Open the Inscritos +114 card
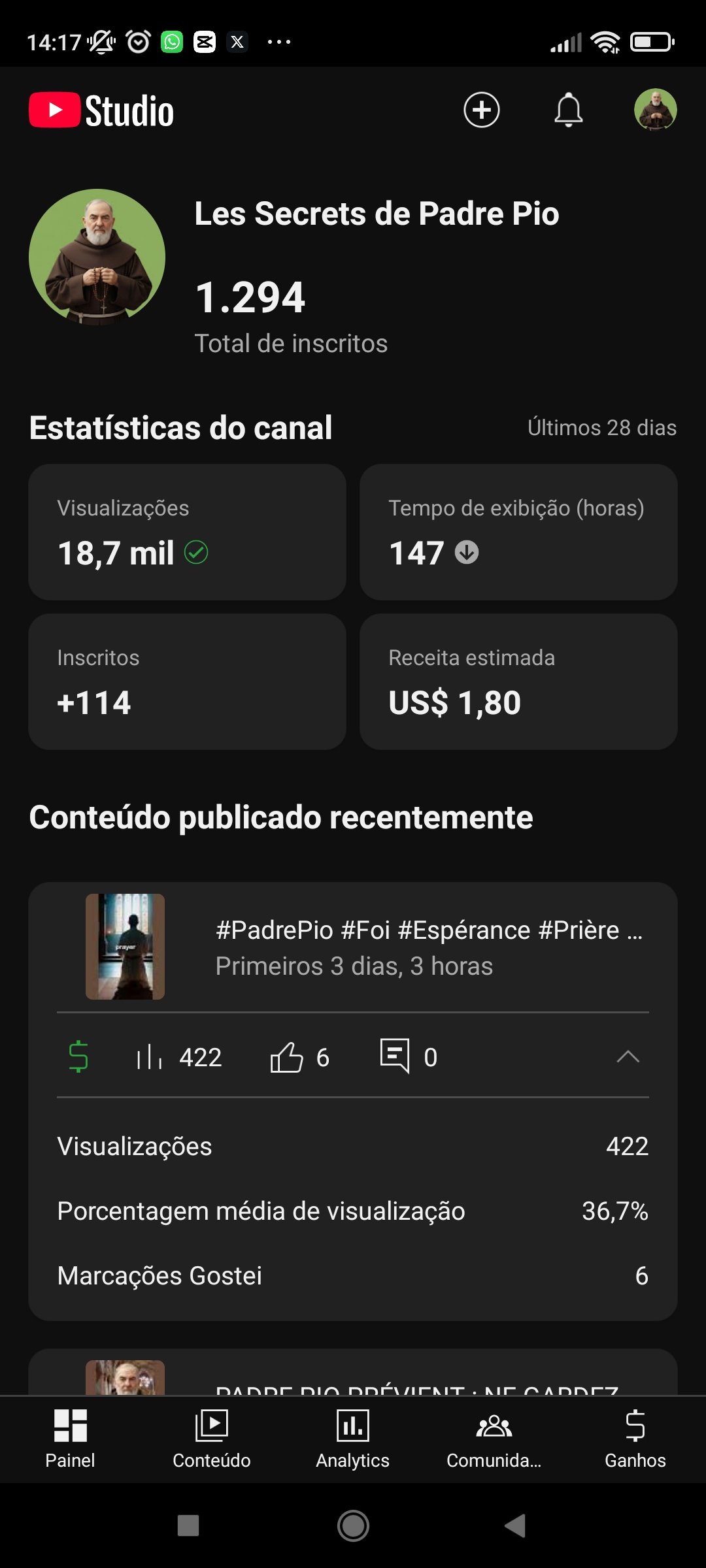706x1568 pixels. (187, 681)
